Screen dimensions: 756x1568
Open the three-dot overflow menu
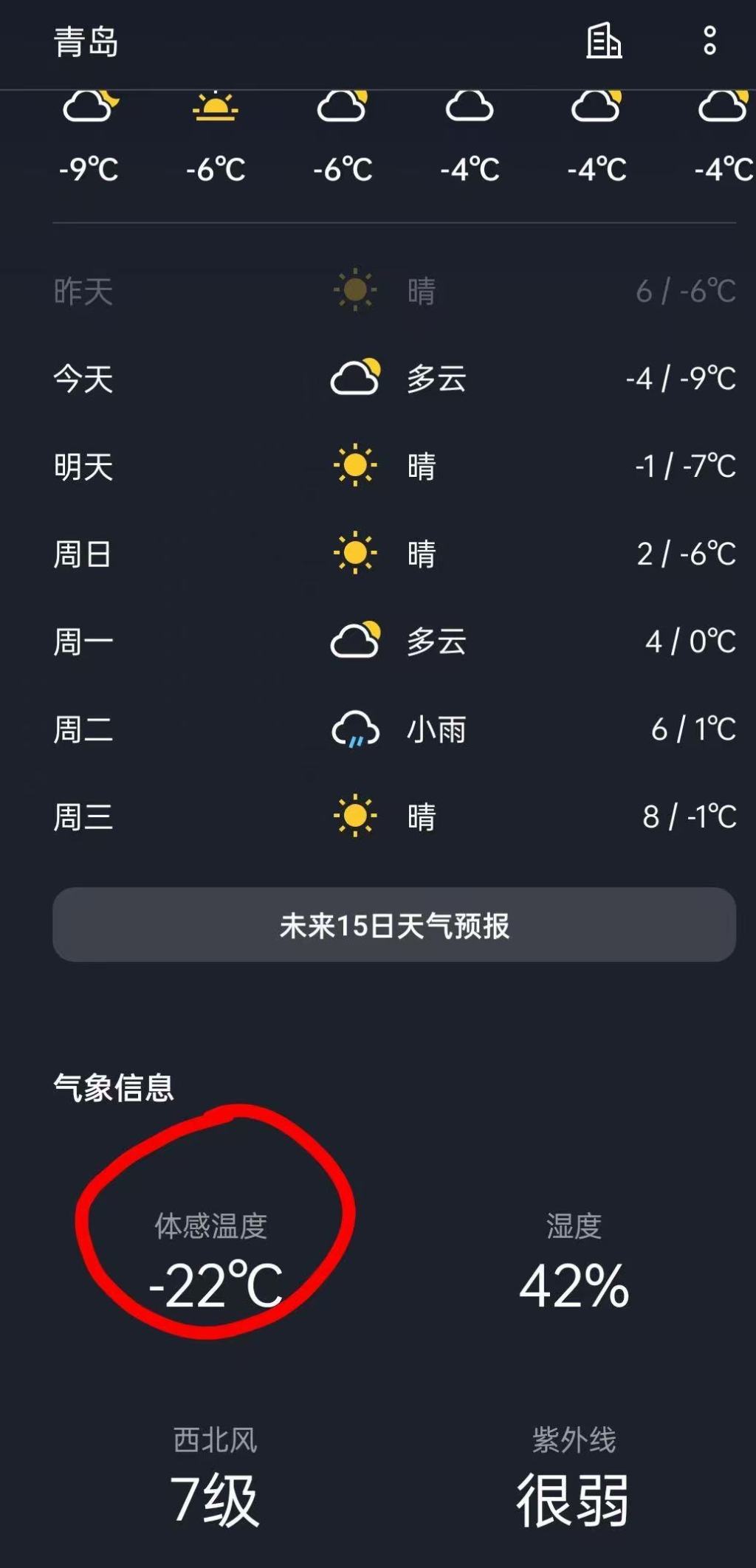709,41
